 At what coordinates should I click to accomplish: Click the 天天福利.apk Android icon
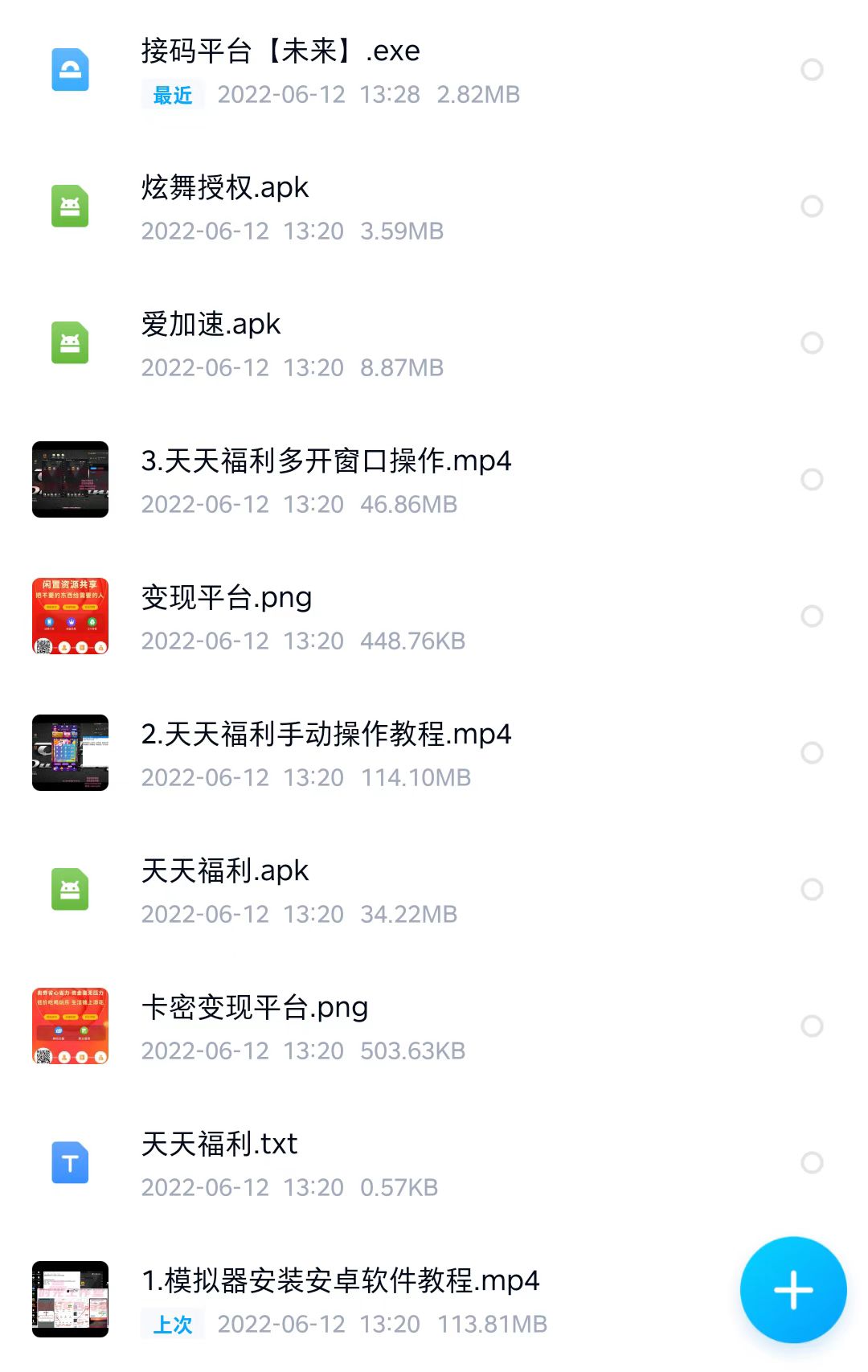(70, 890)
